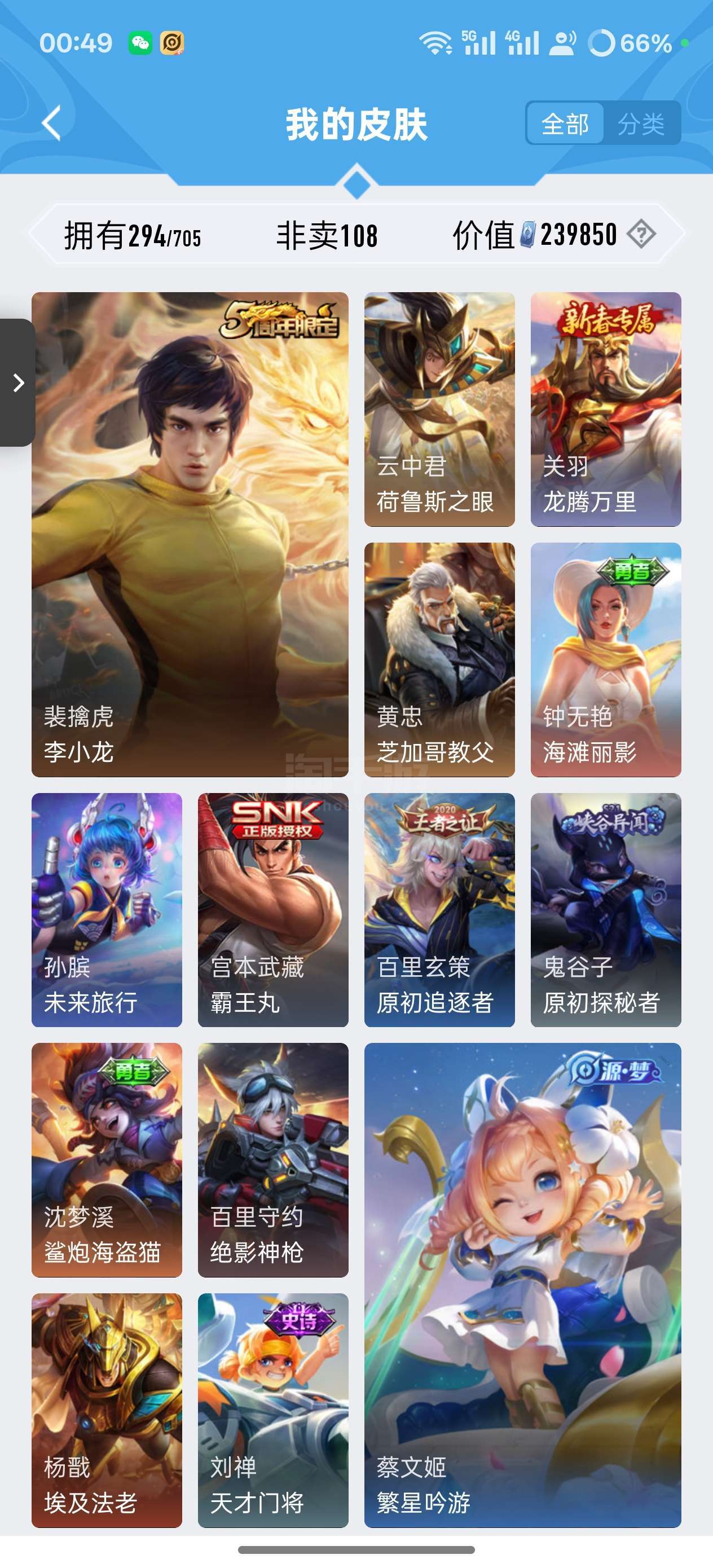View 百里守约 绝影神枪 skin
This screenshot has width=713, height=1568.
(273, 1160)
